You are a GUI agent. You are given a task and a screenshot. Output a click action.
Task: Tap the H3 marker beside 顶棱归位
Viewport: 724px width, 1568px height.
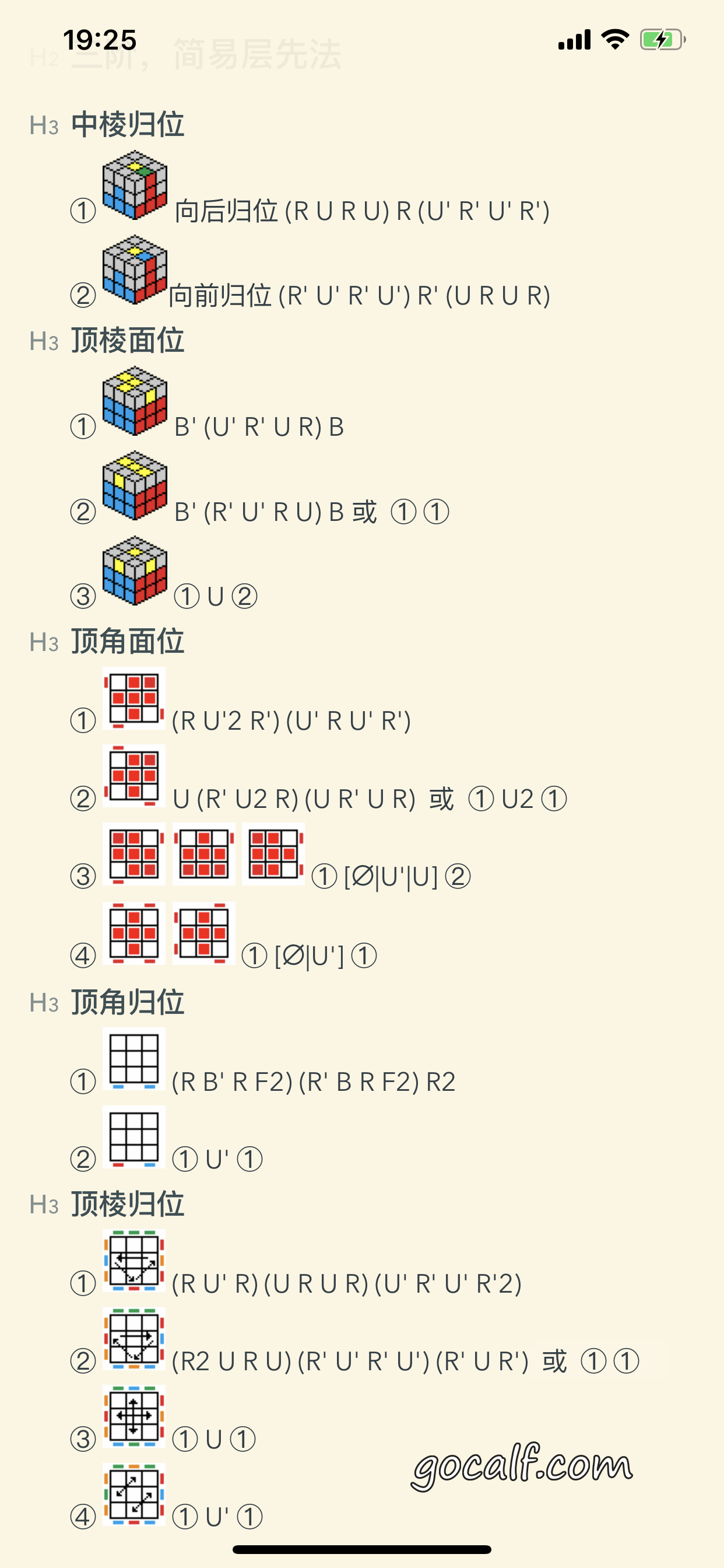(x=44, y=1205)
